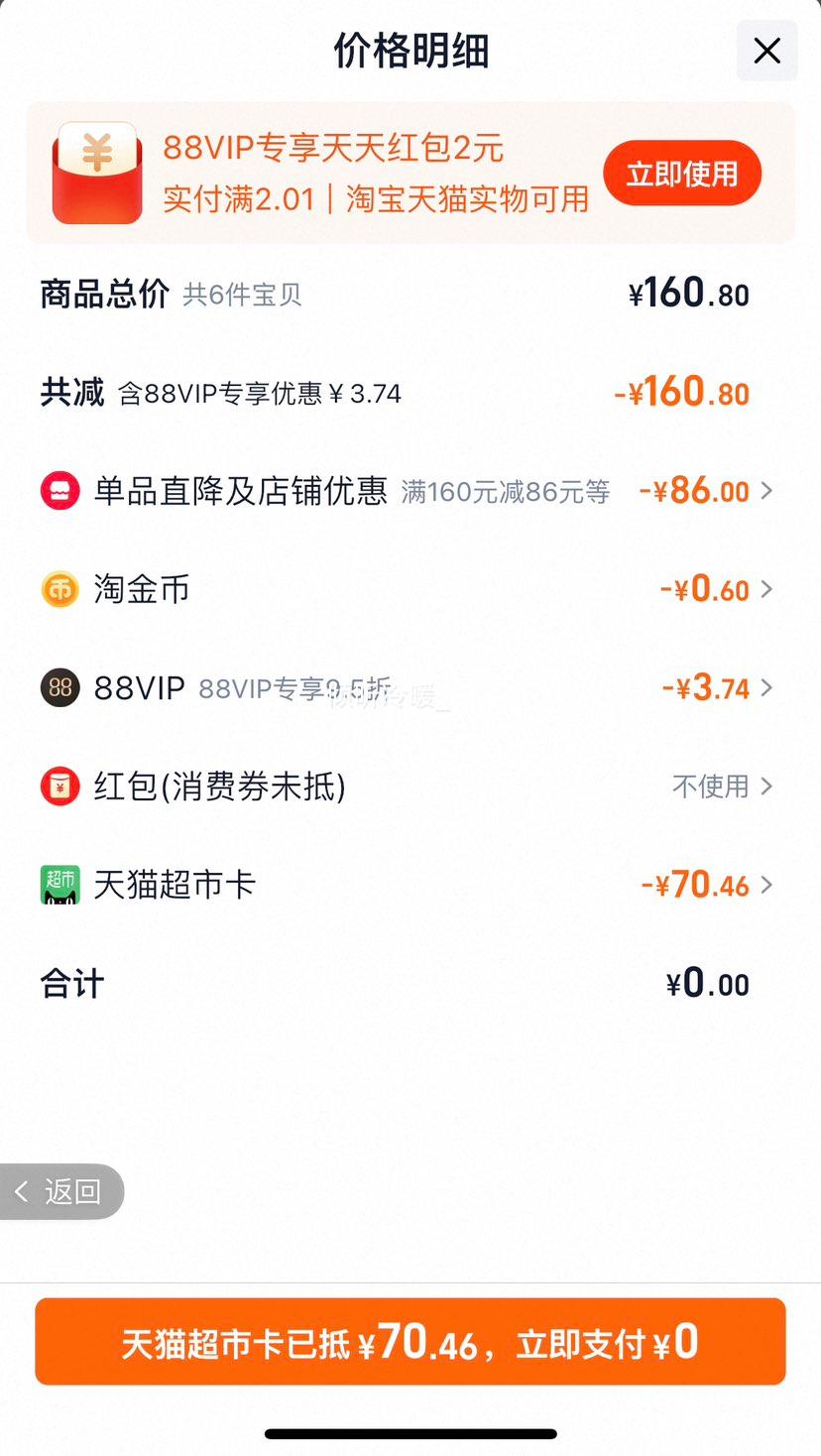
Task: Close the 价格明细 panel
Action: tap(766, 51)
